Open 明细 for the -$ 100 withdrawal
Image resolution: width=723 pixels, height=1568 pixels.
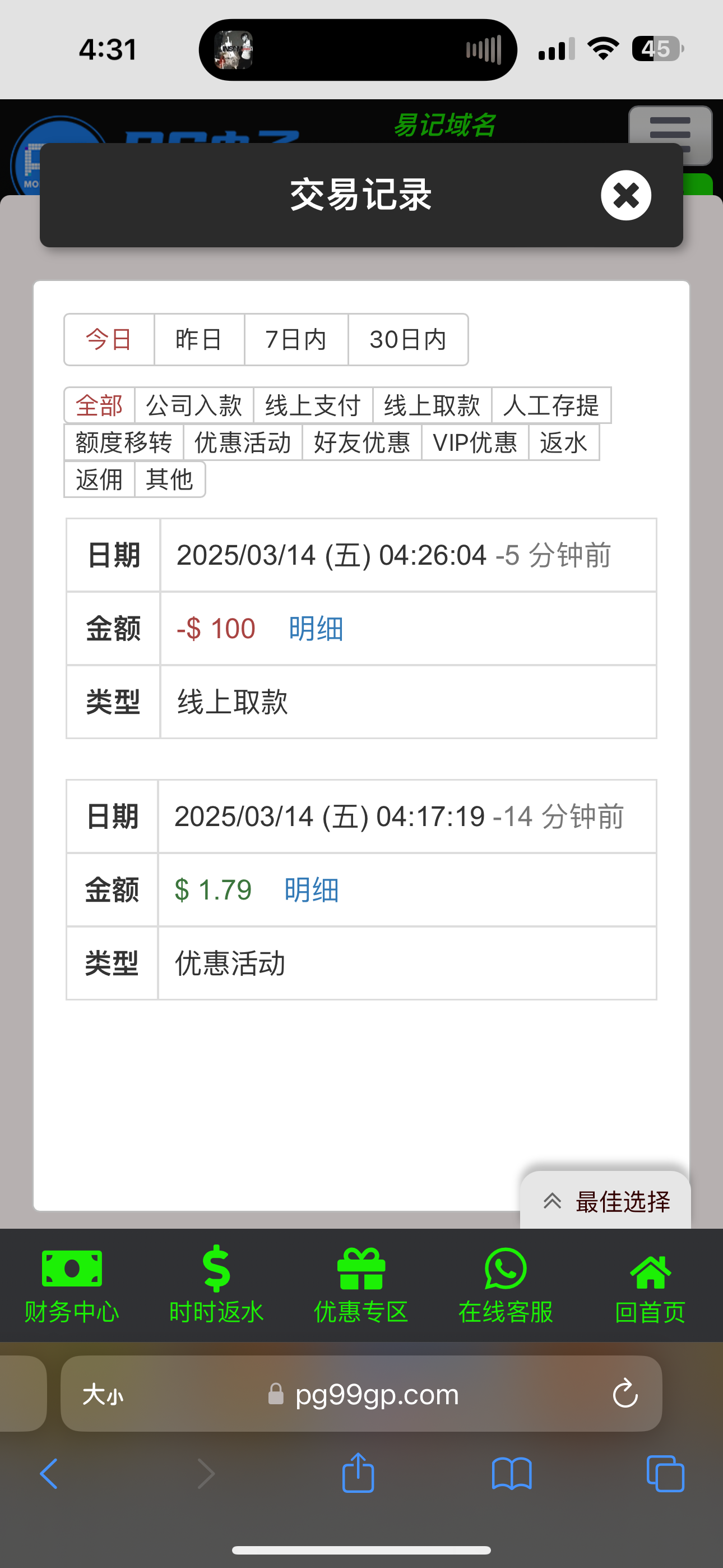coord(316,629)
